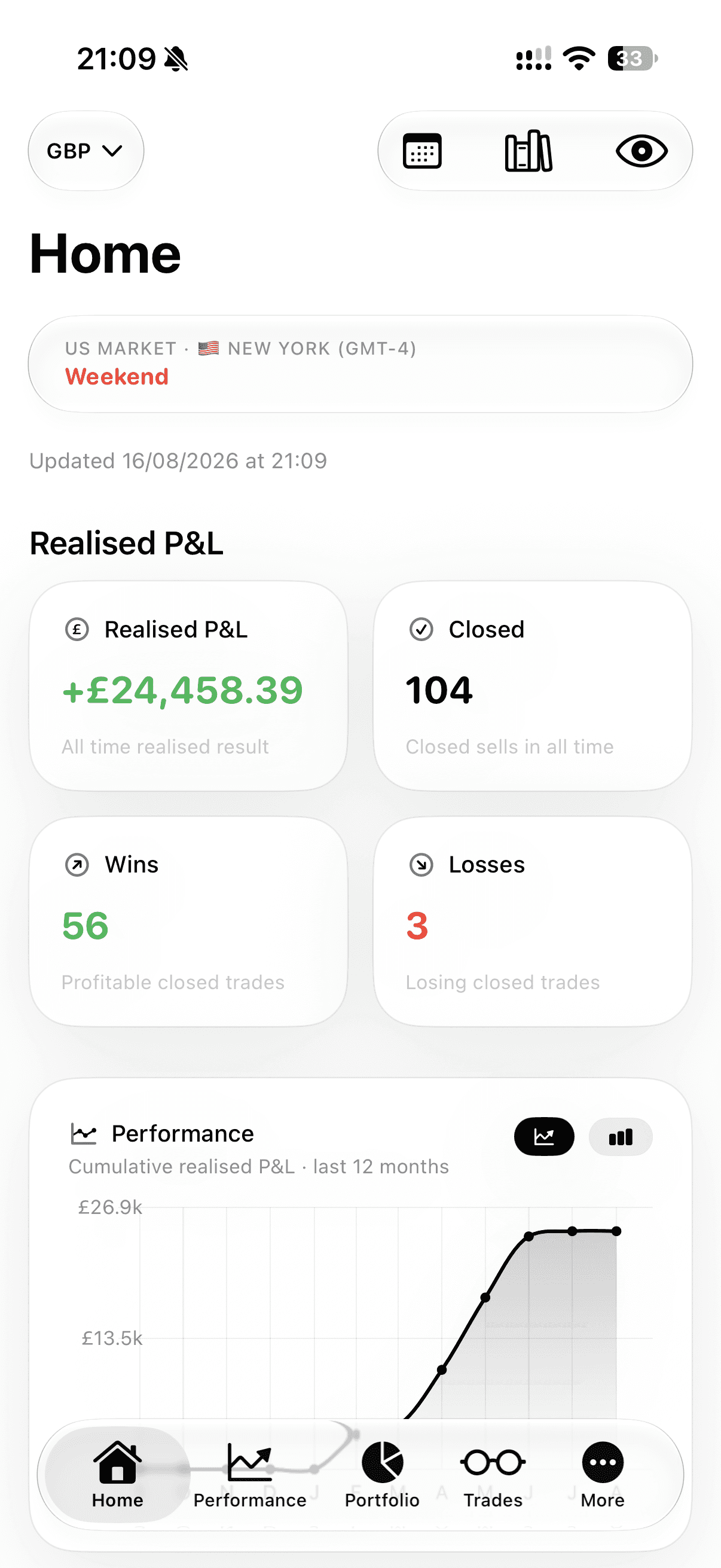Open the Realised P&L card
Image resolution: width=721 pixels, height=1568 pixels.
188,686
